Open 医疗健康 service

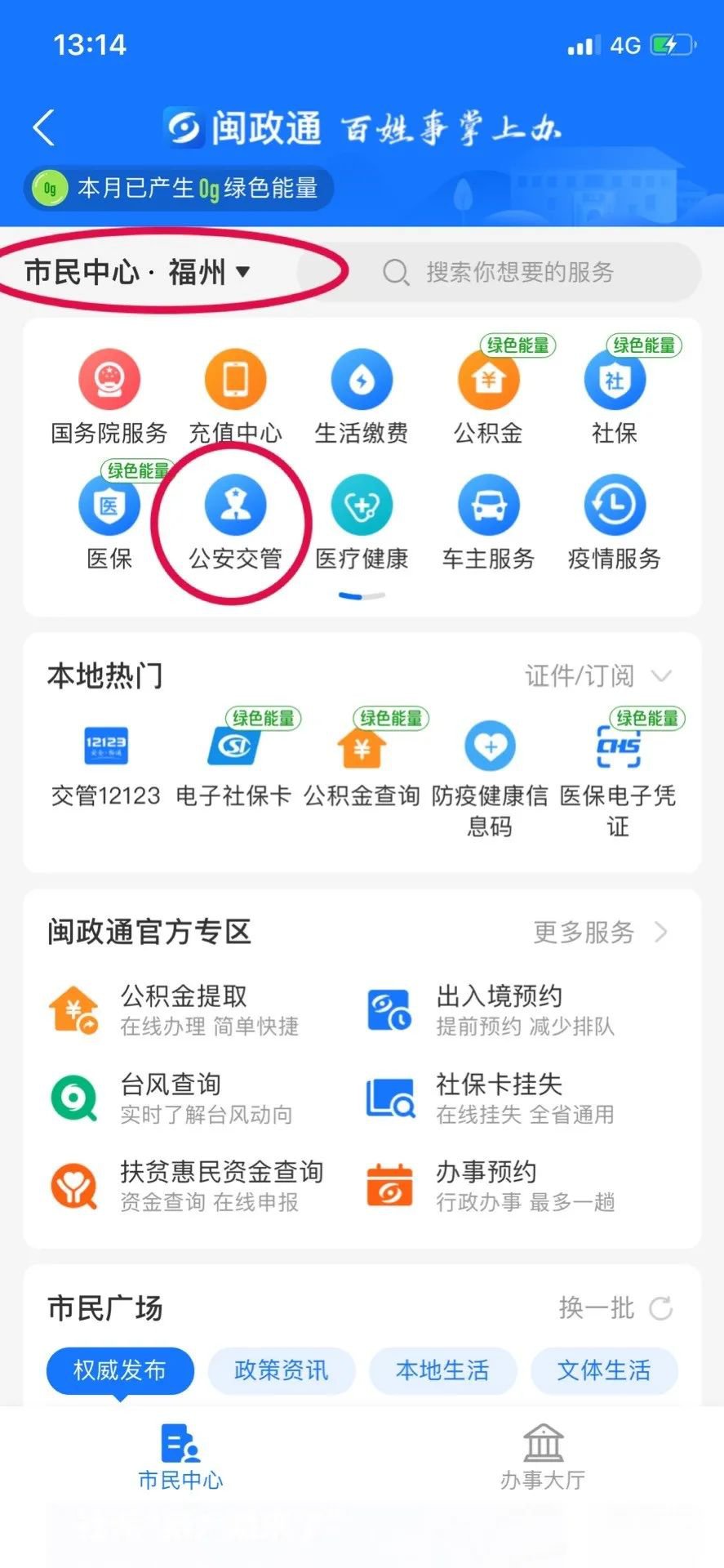click(x=362, y=523)
